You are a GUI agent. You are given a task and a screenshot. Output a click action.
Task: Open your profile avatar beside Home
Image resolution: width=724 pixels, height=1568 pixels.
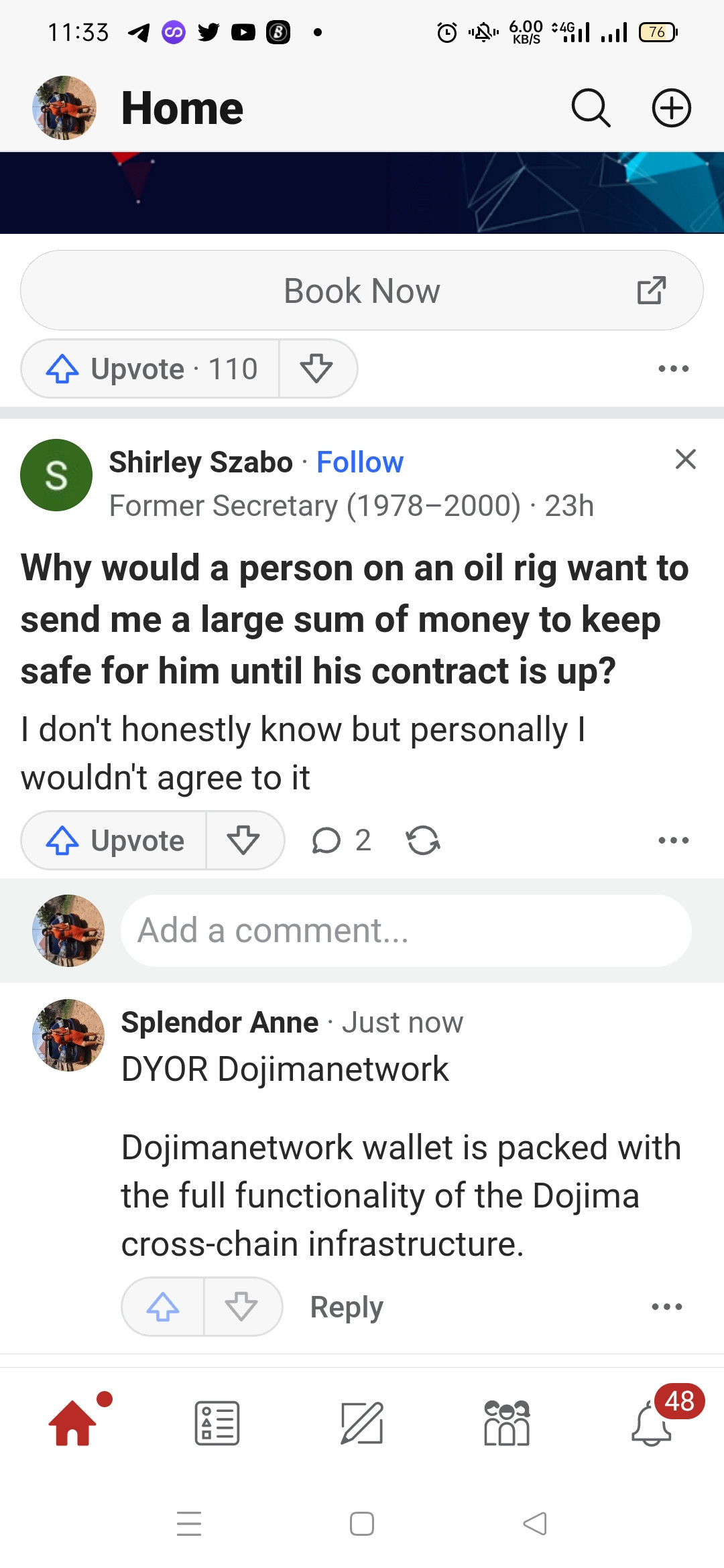tap(64, 108)
